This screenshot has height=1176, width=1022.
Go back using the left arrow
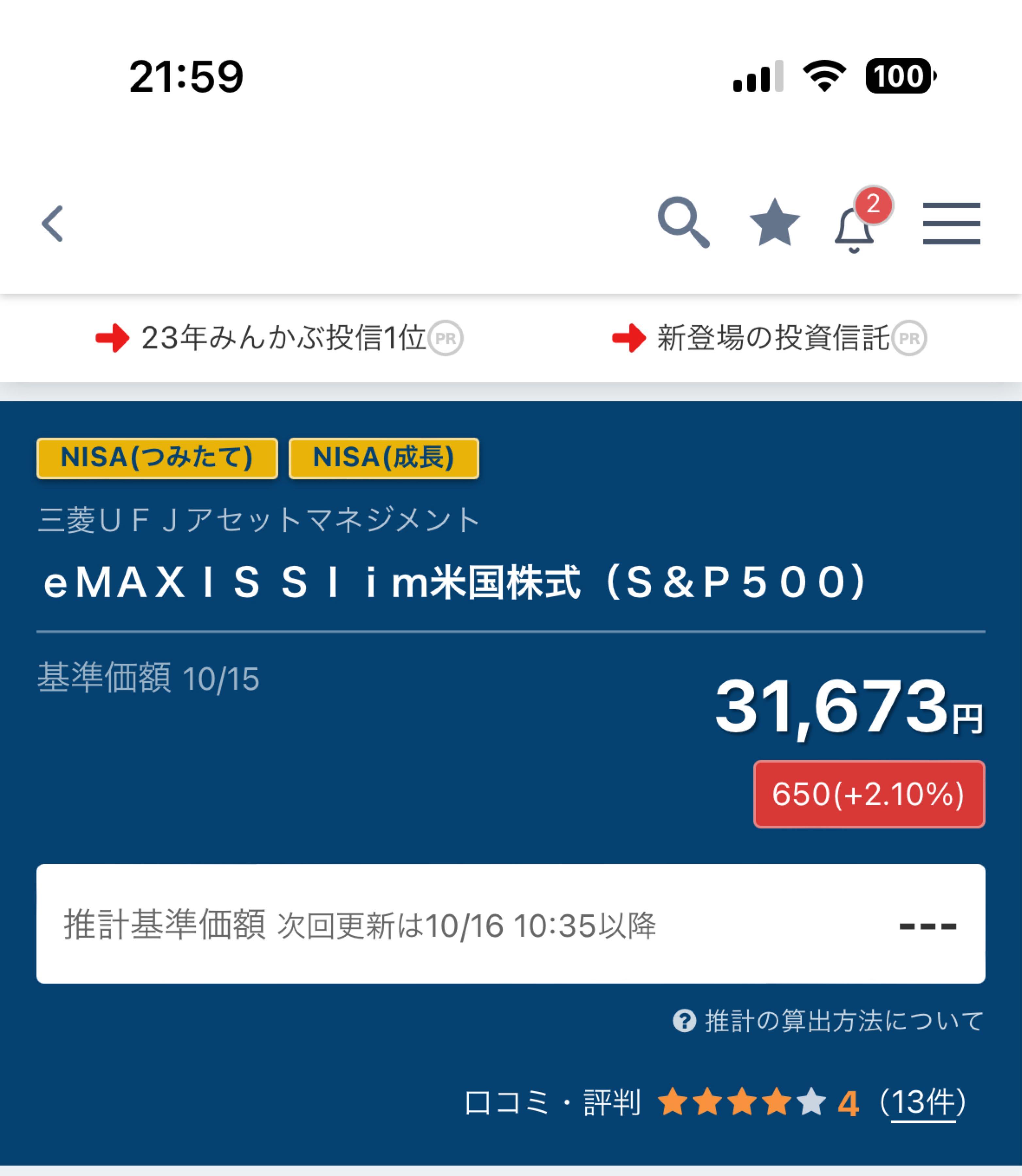pos(53,223)
